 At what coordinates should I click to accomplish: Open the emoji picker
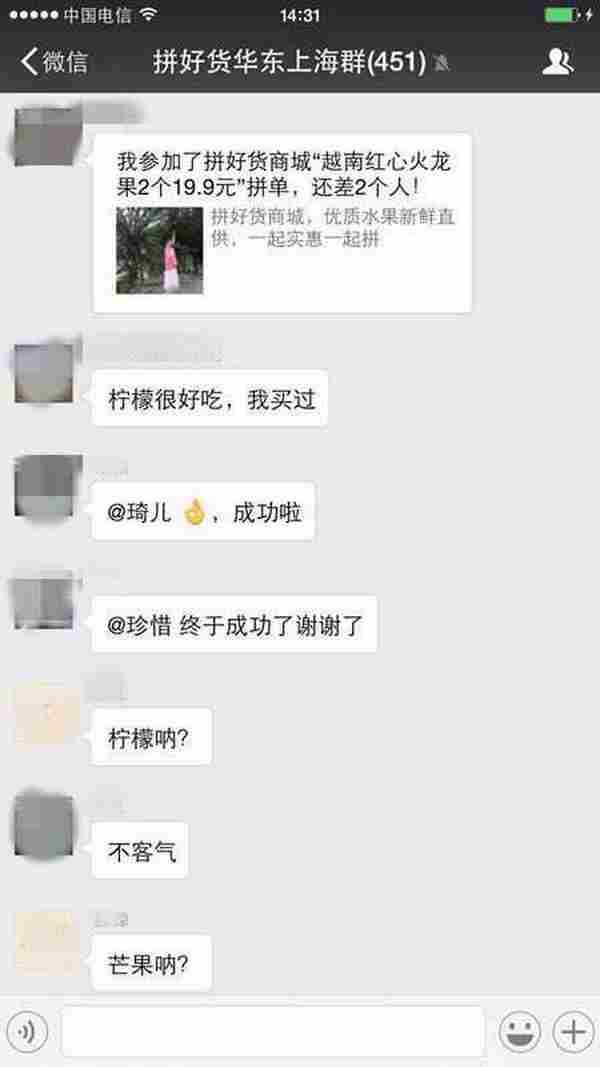(x=519, y=1031)
